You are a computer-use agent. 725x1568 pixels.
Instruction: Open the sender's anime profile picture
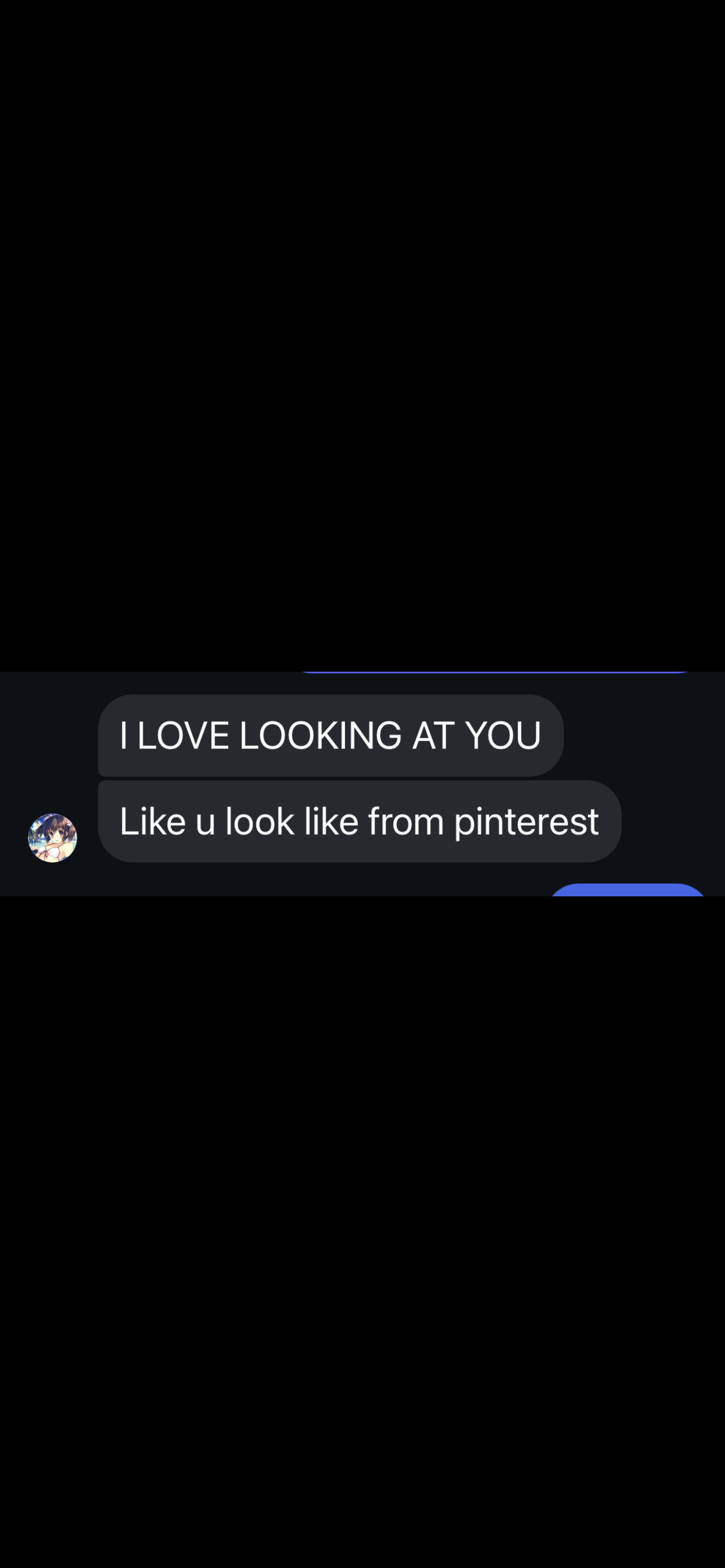(53, 838)
